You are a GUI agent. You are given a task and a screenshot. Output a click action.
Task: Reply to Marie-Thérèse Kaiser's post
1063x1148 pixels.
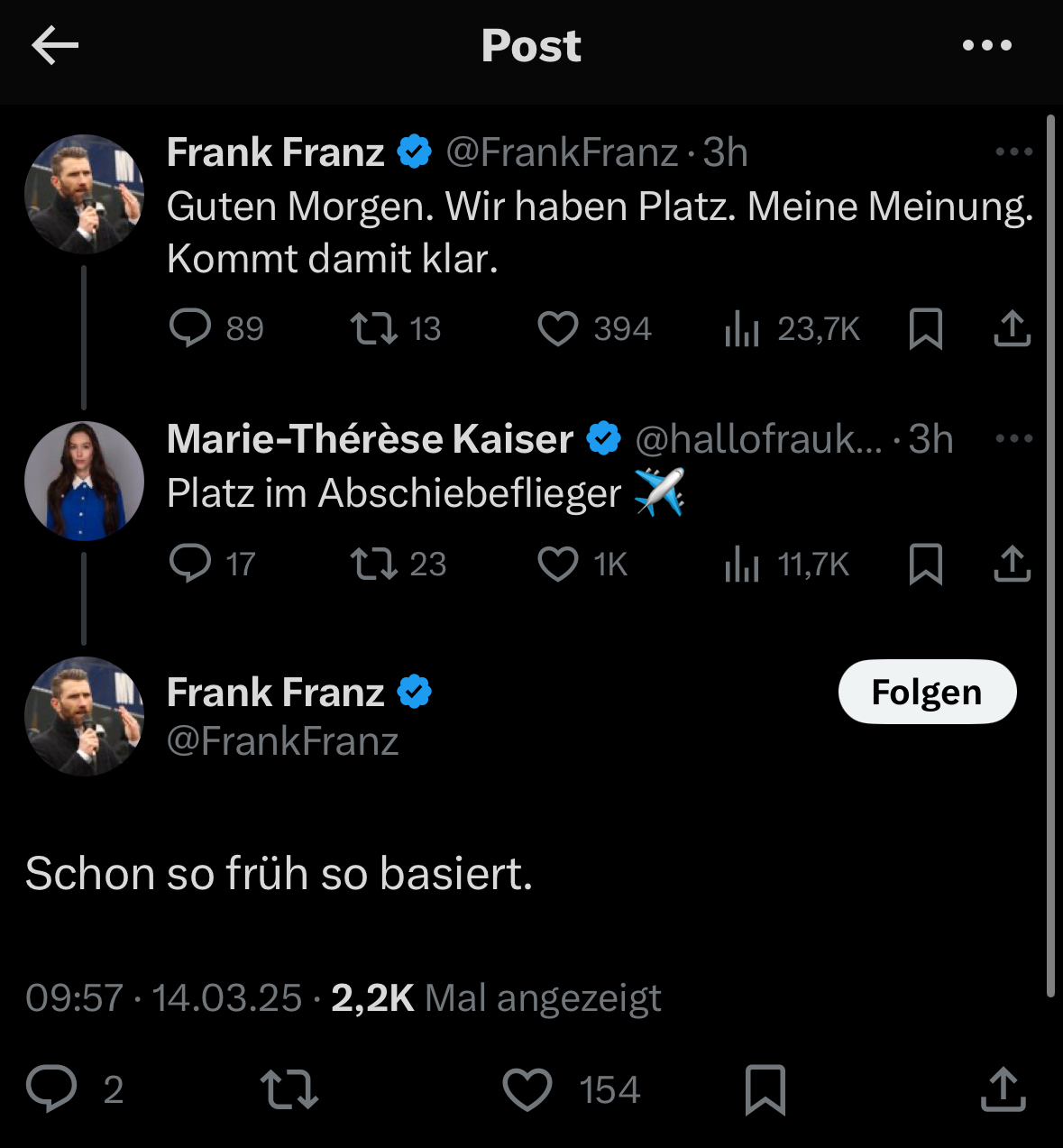coord(190,564)
